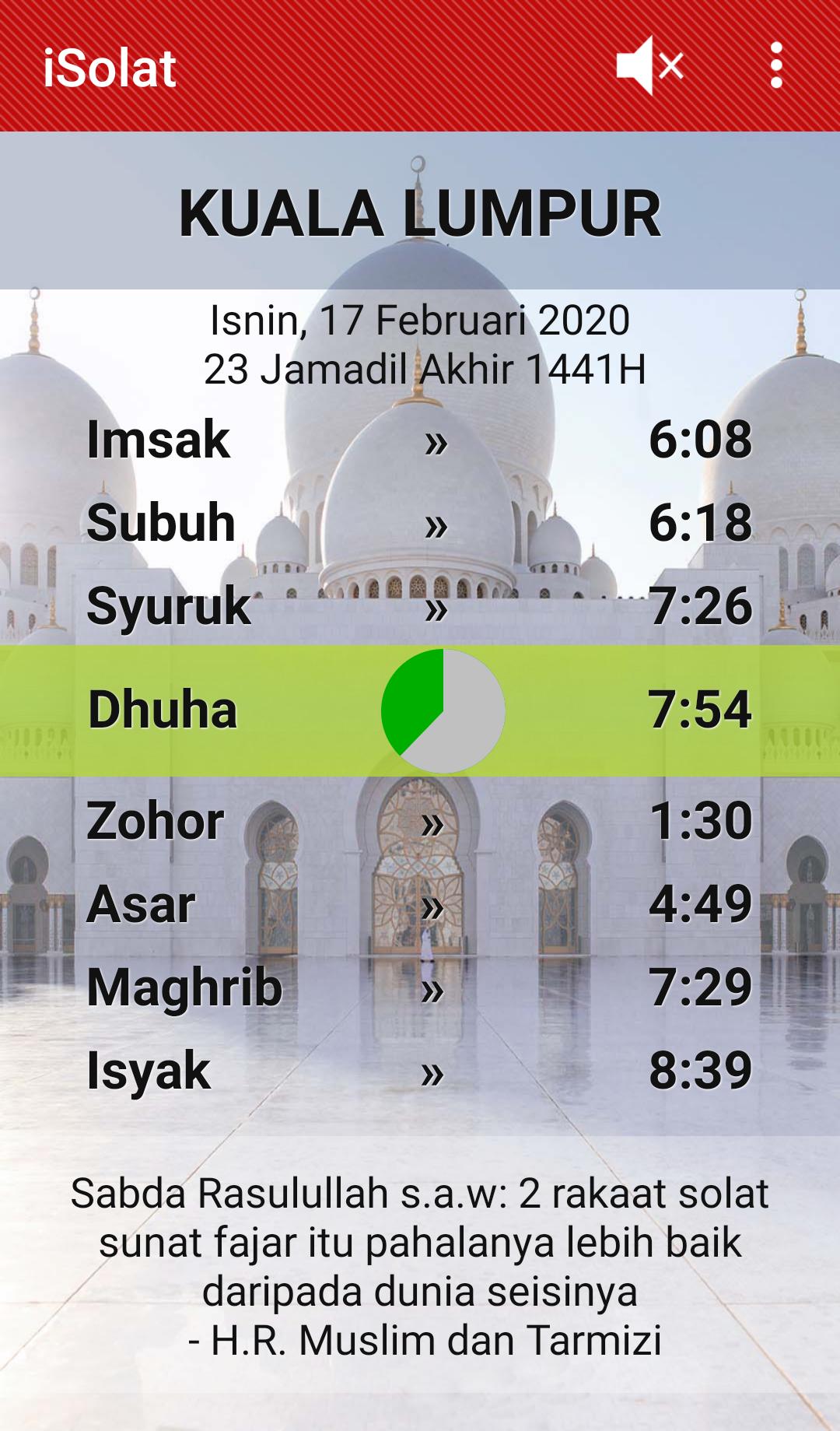Open the highlighted Dhuha row
The height and width of the screenshot is (1431, 840).
coord(420,710)
